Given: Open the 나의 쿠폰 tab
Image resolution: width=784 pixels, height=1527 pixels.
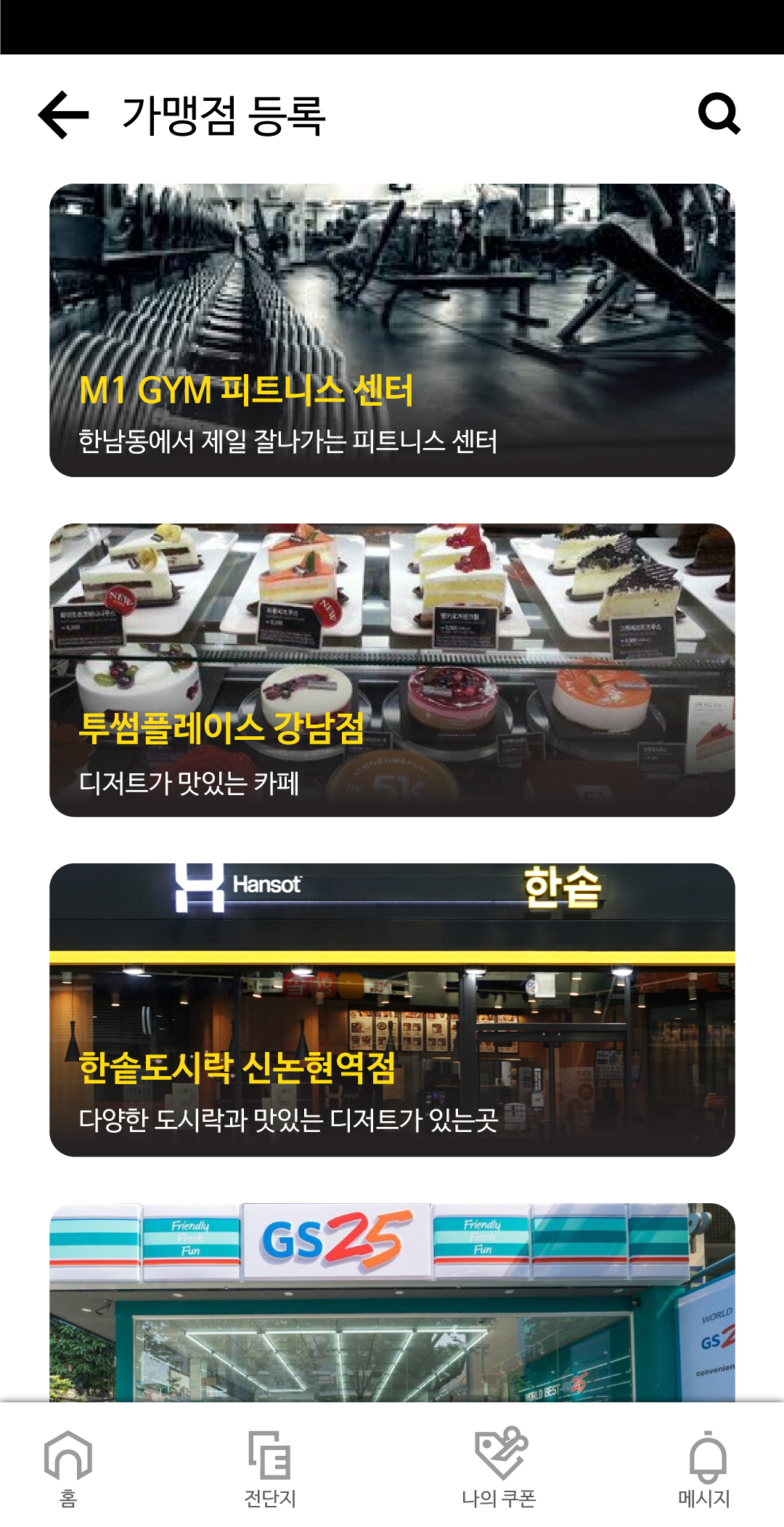Looking at the screenshot, I should (x=499, y=1468).
